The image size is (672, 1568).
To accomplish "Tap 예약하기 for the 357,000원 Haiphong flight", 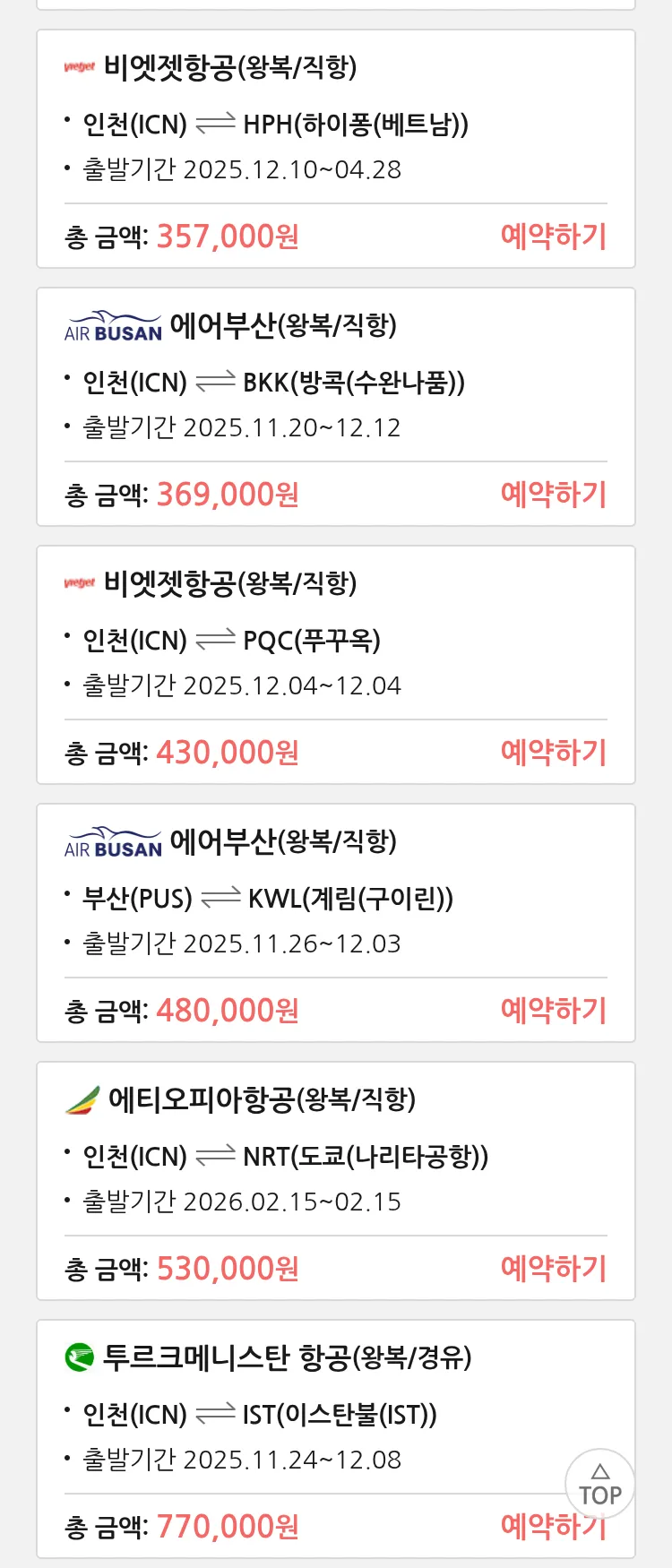I will coord(553,237).
